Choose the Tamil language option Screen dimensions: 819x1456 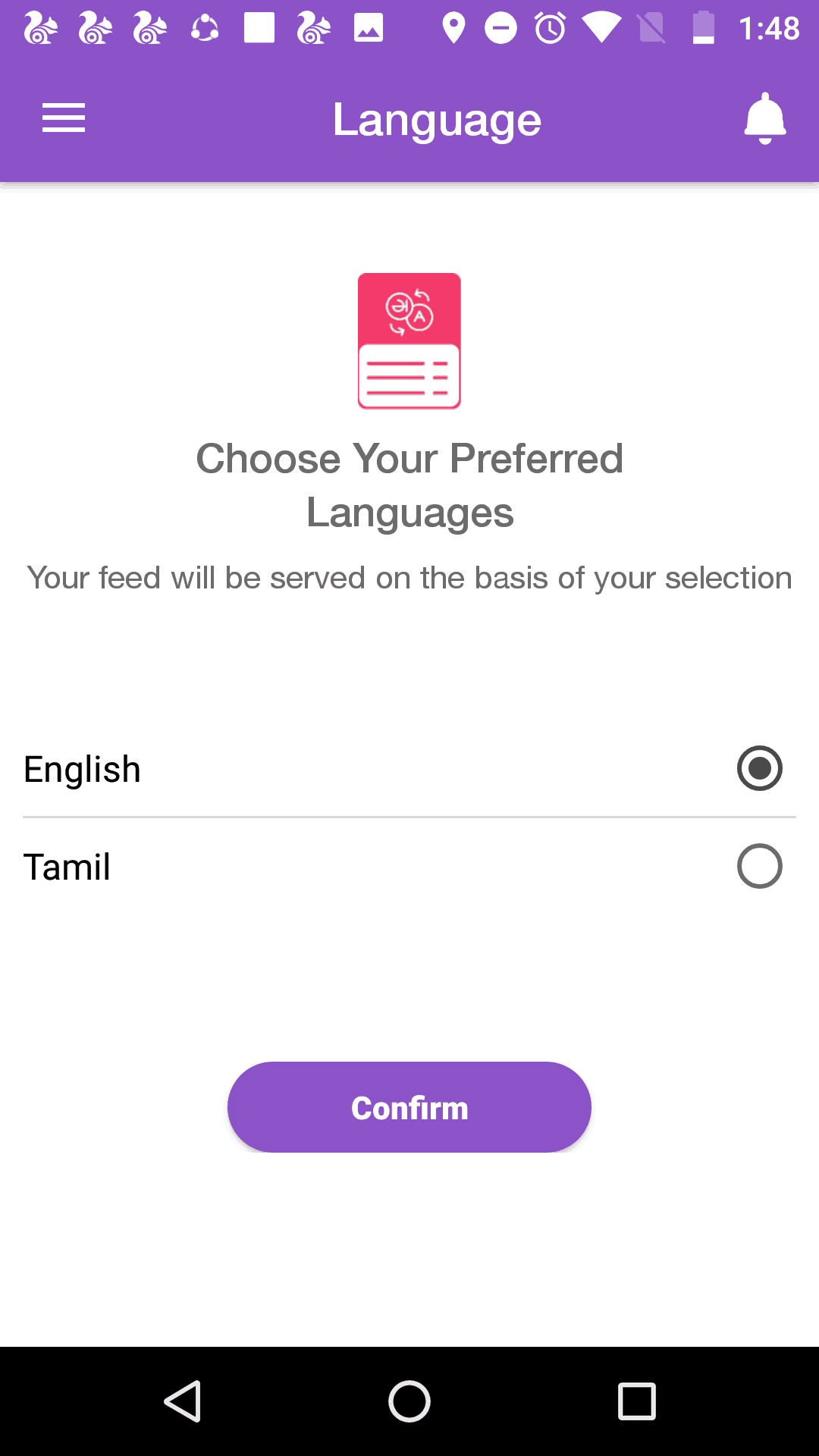(x=409, y=866)
